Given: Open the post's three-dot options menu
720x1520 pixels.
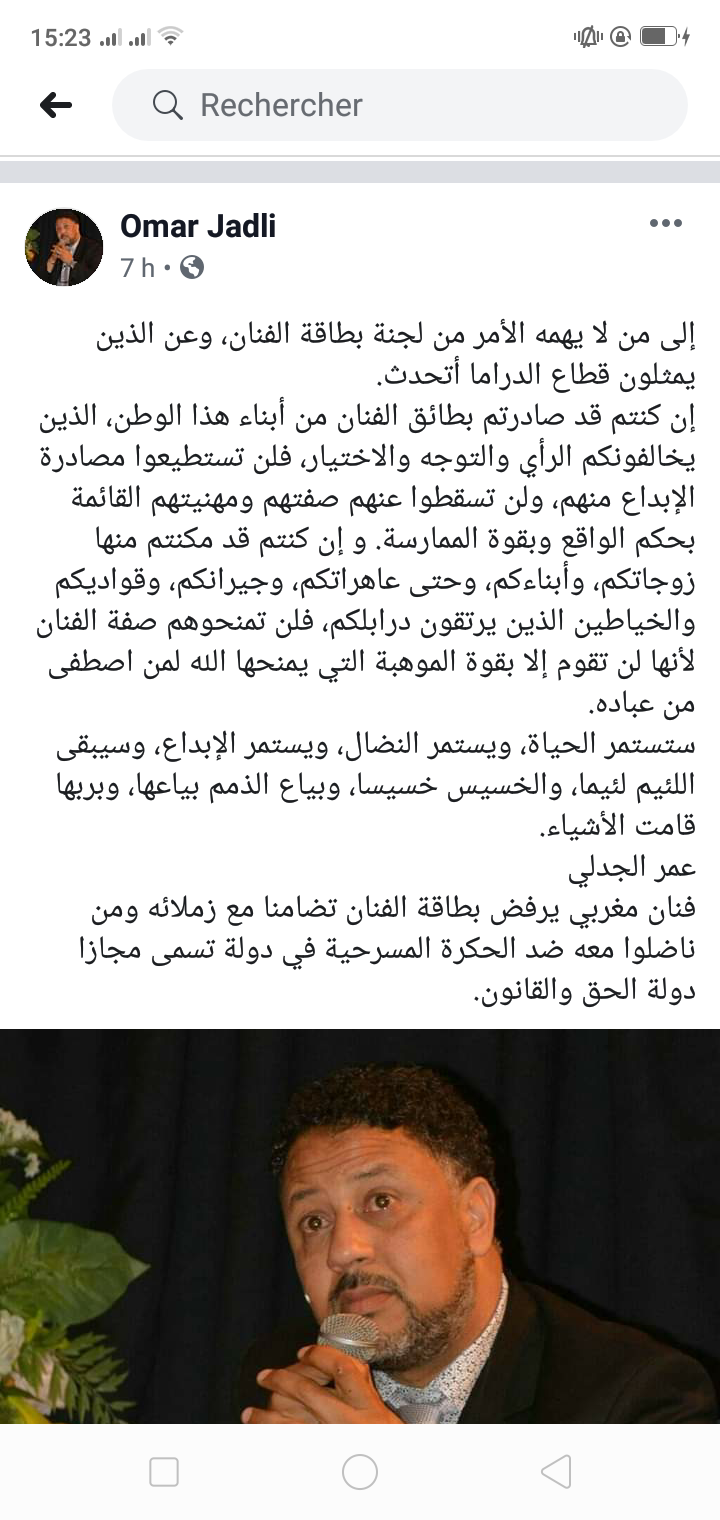Looking at the screenshot, I should [665, 224].
